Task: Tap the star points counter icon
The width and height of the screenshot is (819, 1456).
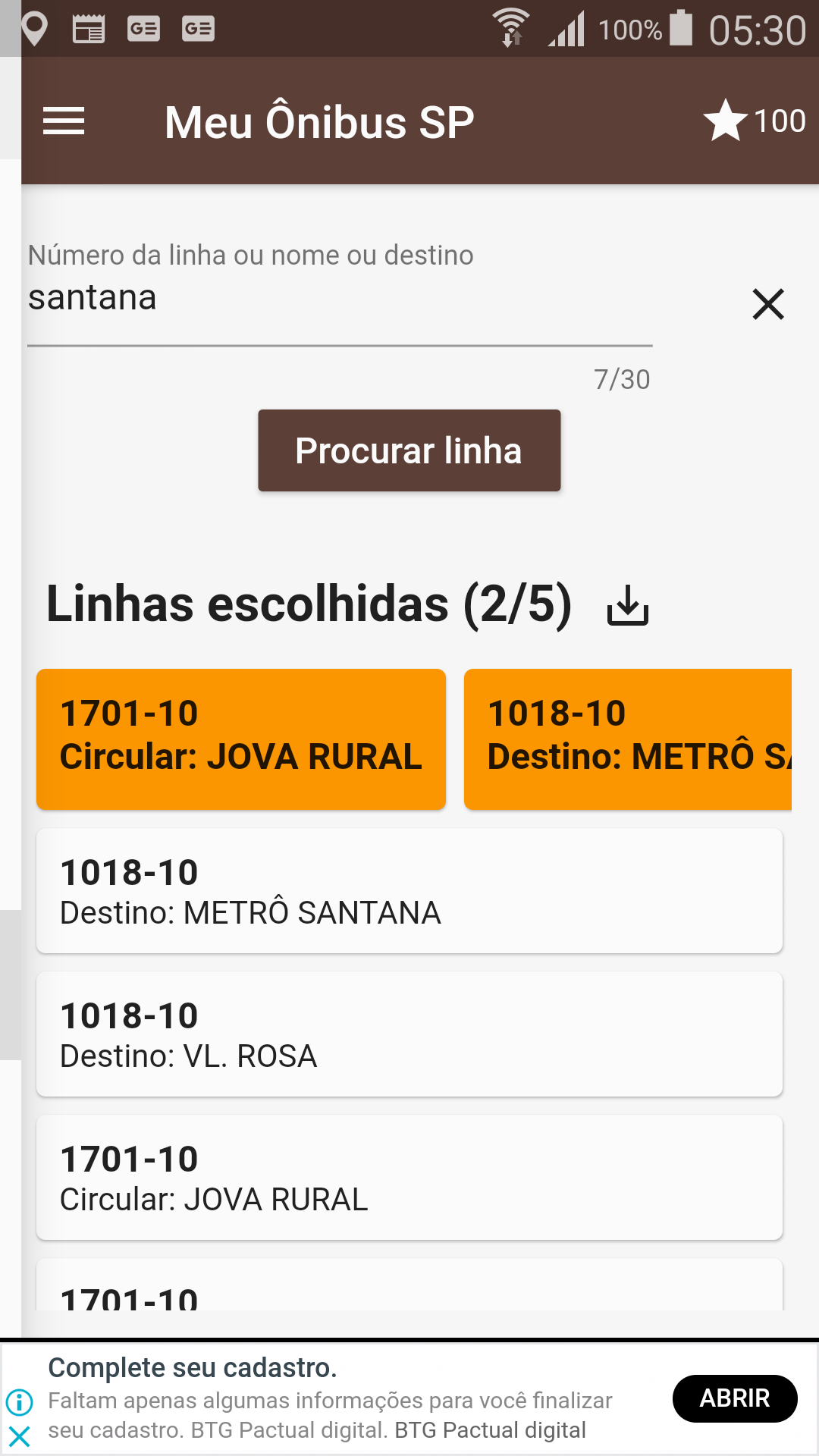Action: pyautogui.click(x=725, y=121)
